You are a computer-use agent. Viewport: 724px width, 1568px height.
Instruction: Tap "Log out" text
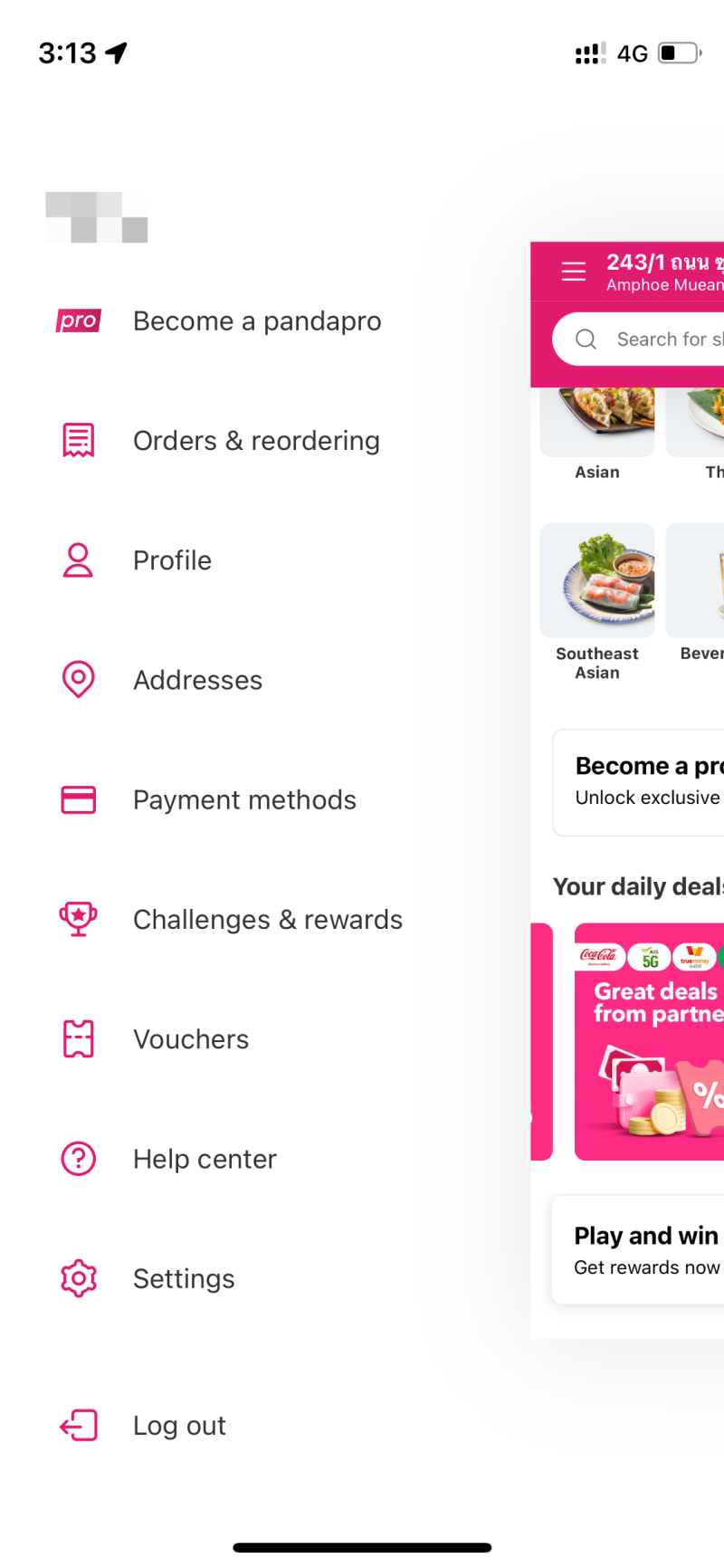point(179,1425)
